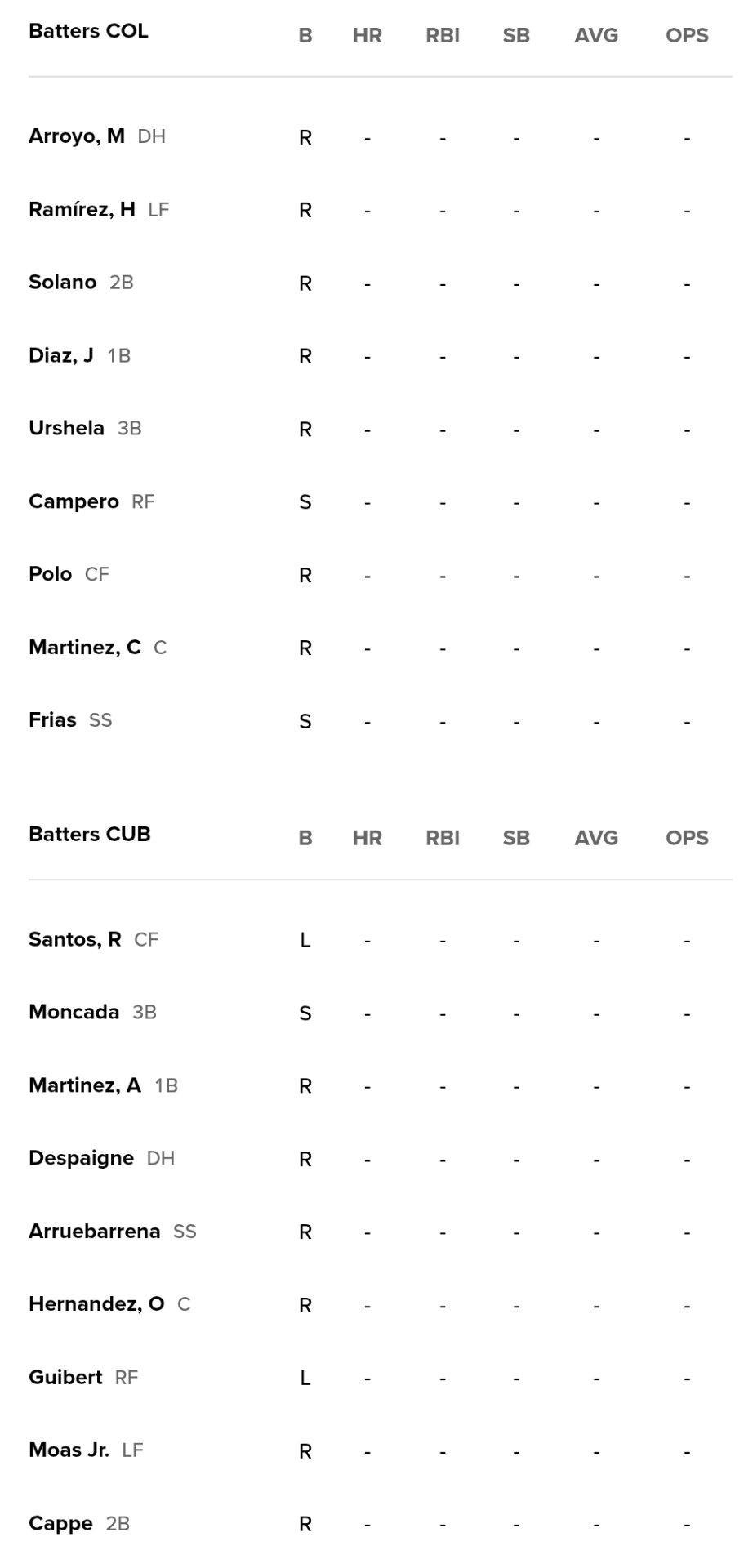
Task: Open Arroyo, M player profile
Action: (77, 136)
